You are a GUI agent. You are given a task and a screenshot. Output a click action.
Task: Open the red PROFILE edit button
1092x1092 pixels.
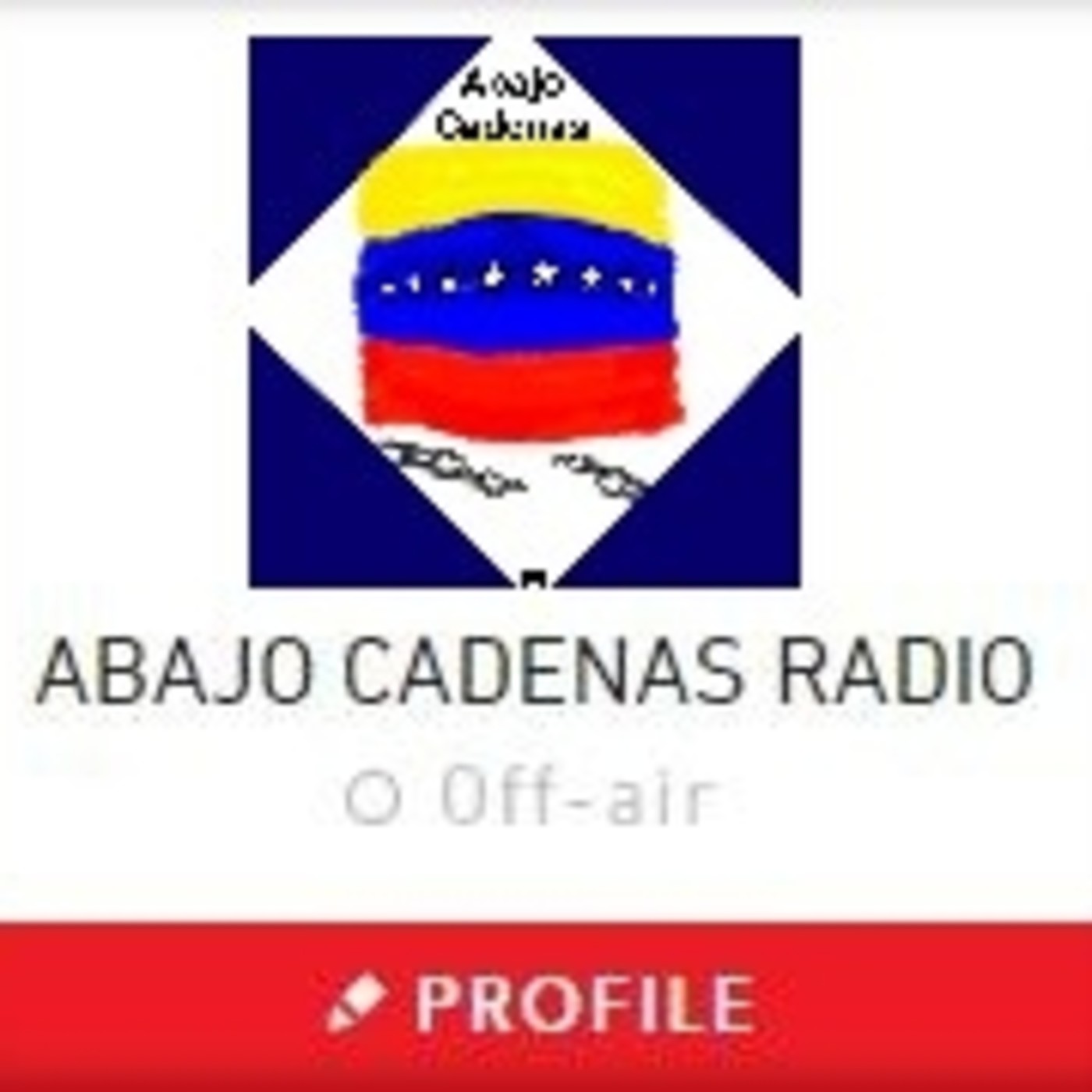pyautogui.click(x=546, y=1005)
